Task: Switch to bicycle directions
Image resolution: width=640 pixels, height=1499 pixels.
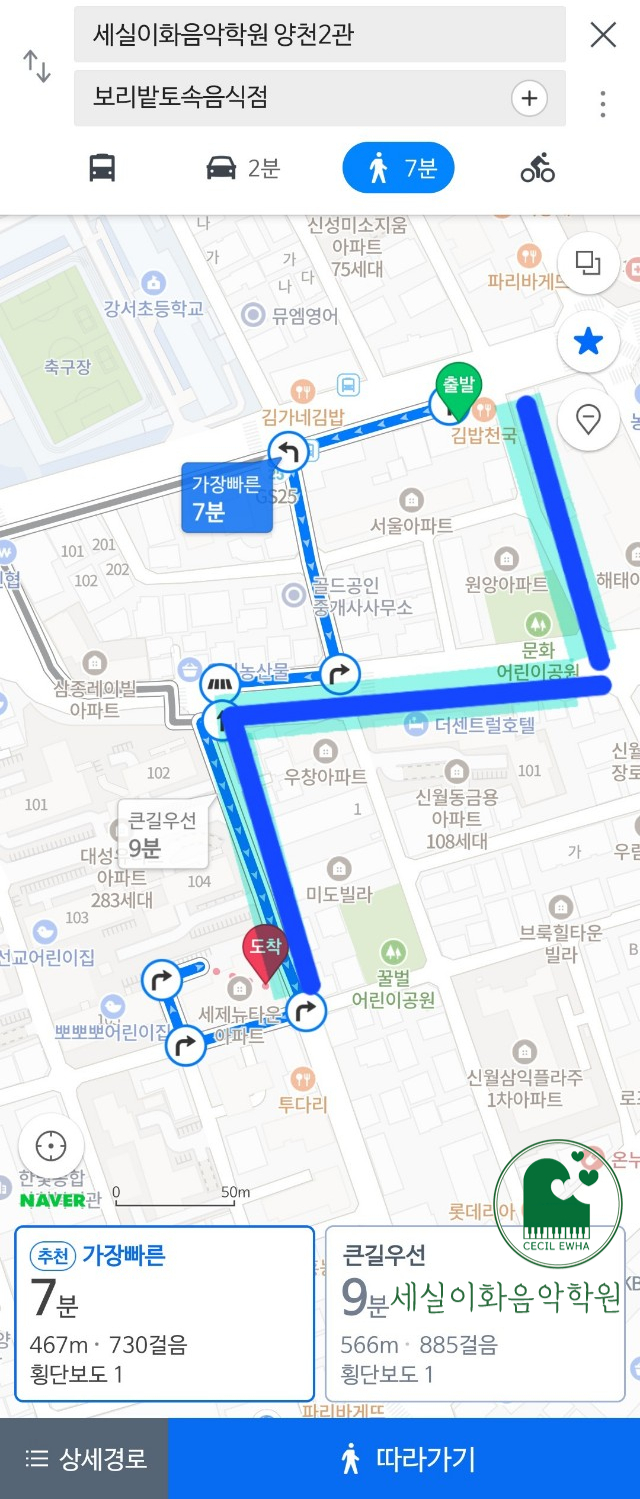Action: [537, 168]
